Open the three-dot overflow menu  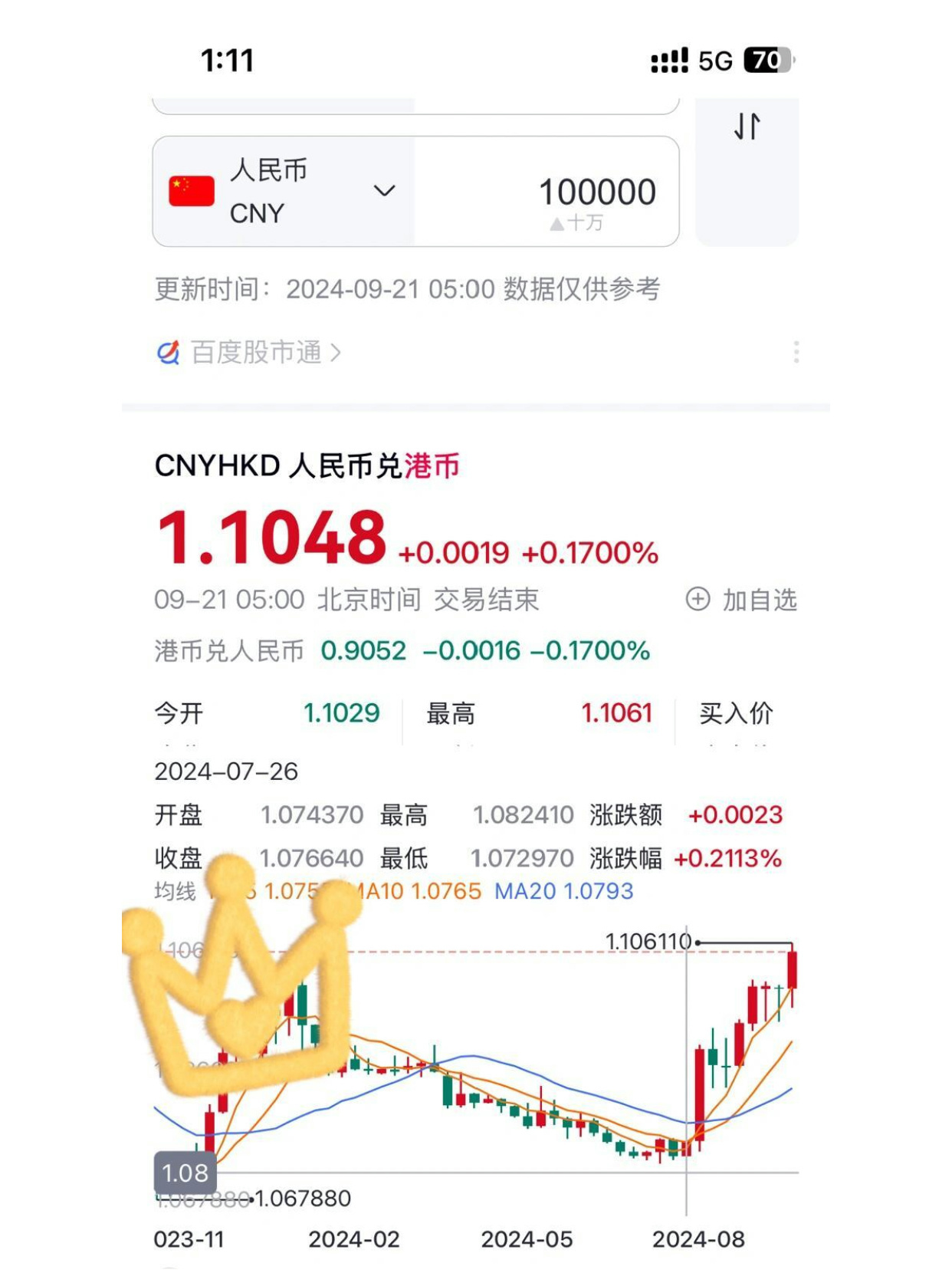tap(796, 352)
